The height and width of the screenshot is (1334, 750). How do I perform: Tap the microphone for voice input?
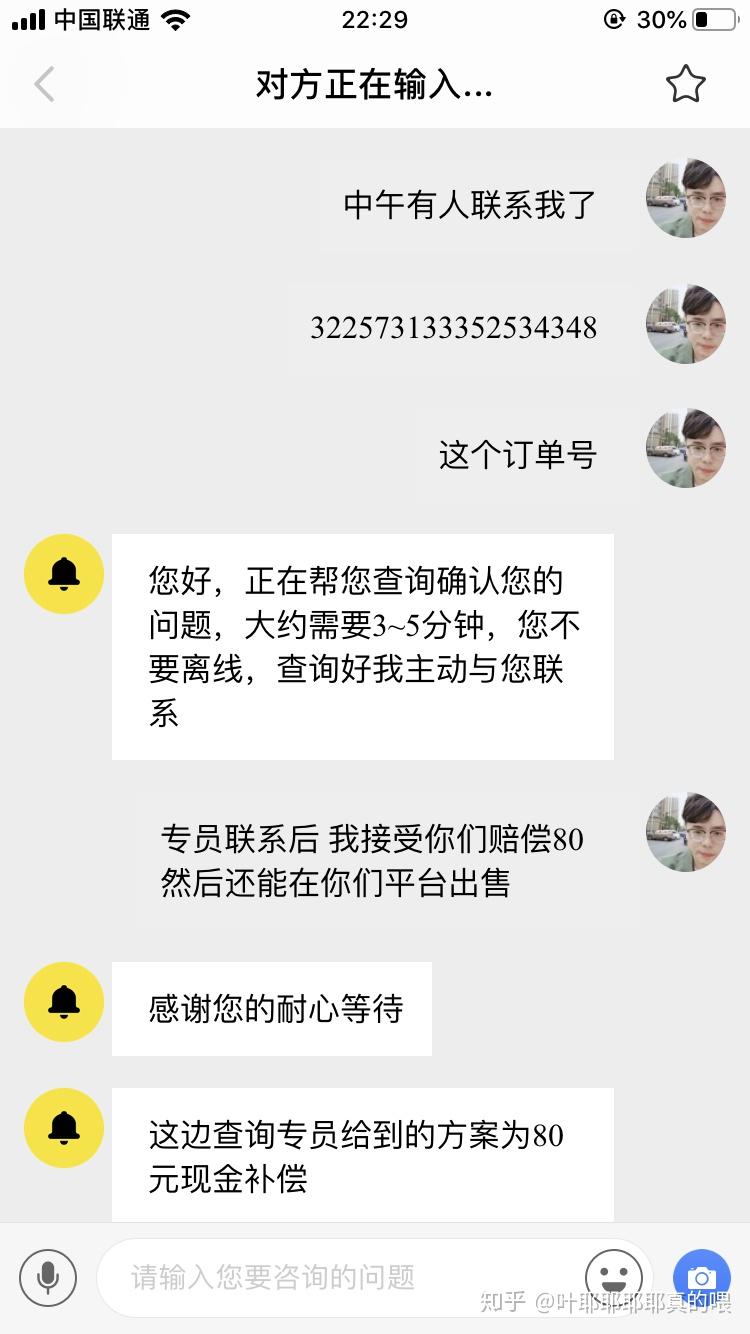click(47, 1277)
